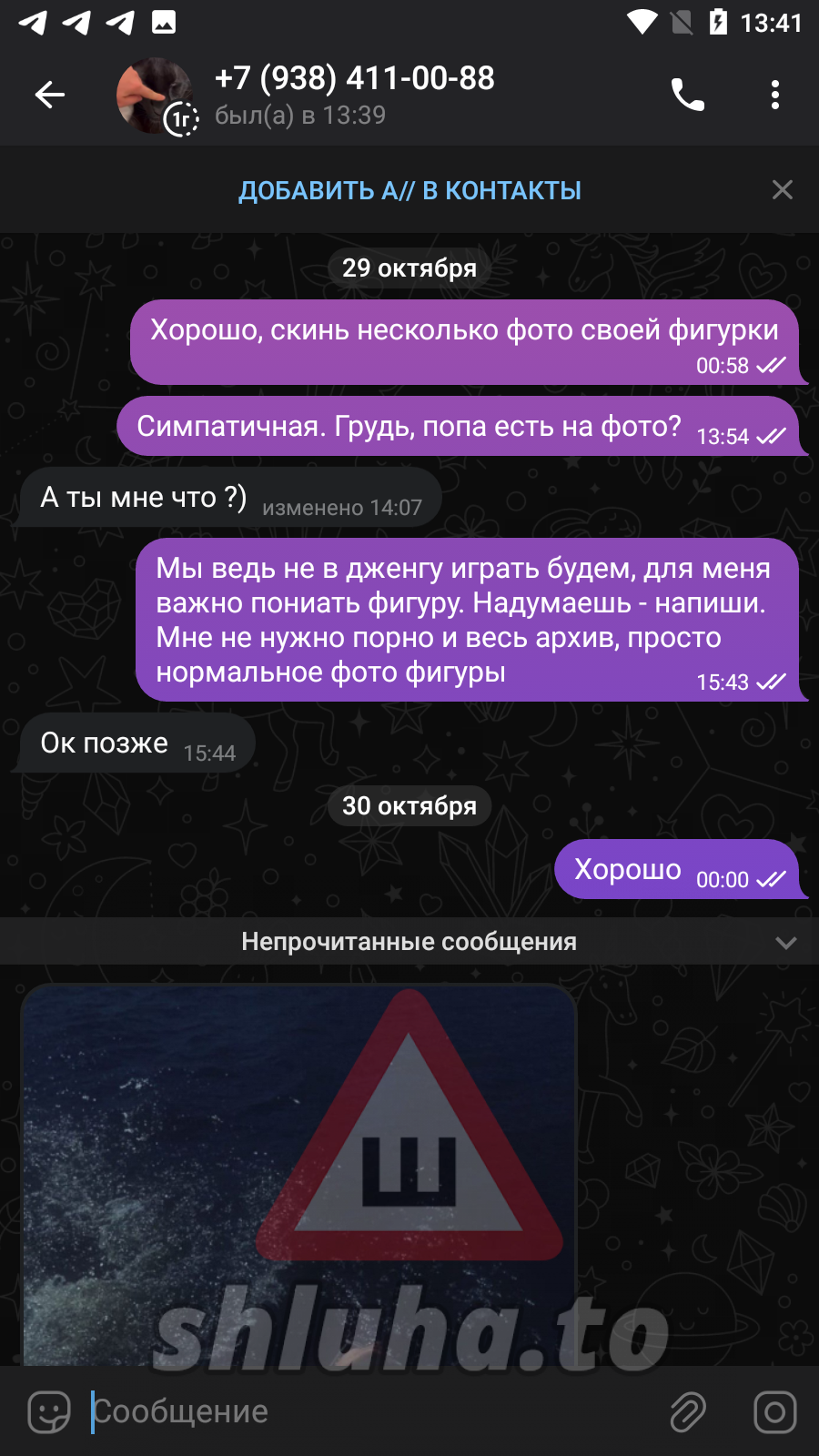The height and width of the screenshot is (1456, 819).
Task: Dismiss the add-to-contacts banner
Action: coord(782,190)
